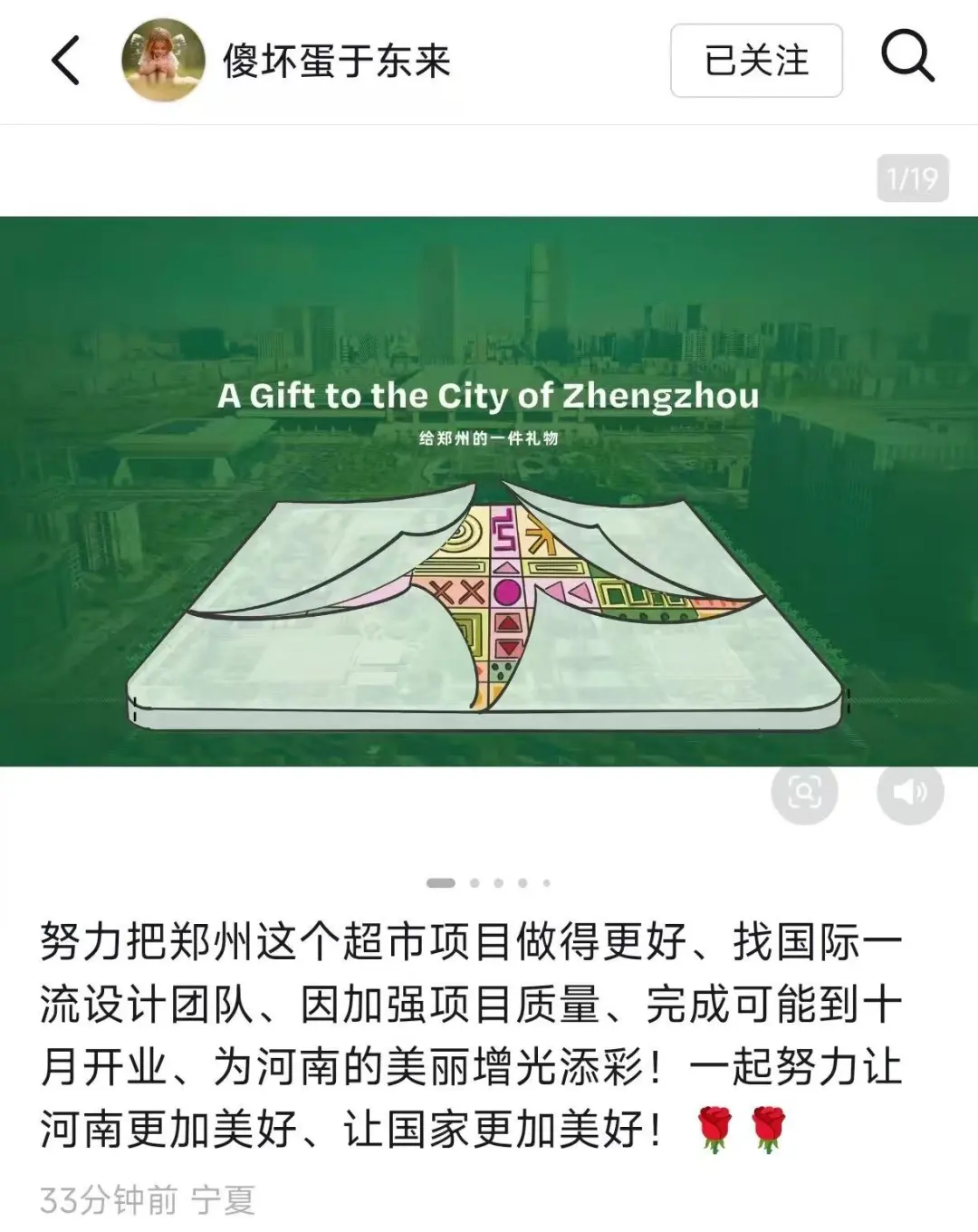Tap the image search scan icon
Image resolution: width=978 pixels, height=1232 pixels.
click(x=804, y=792)
